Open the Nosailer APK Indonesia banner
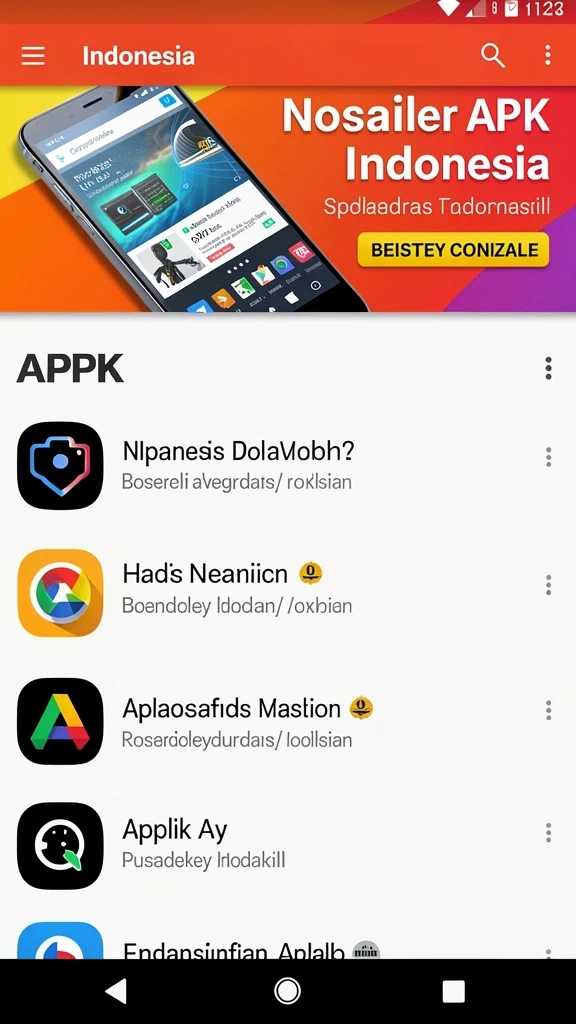The height and width of the screenshot is (1024, 576). click(288, 199)
